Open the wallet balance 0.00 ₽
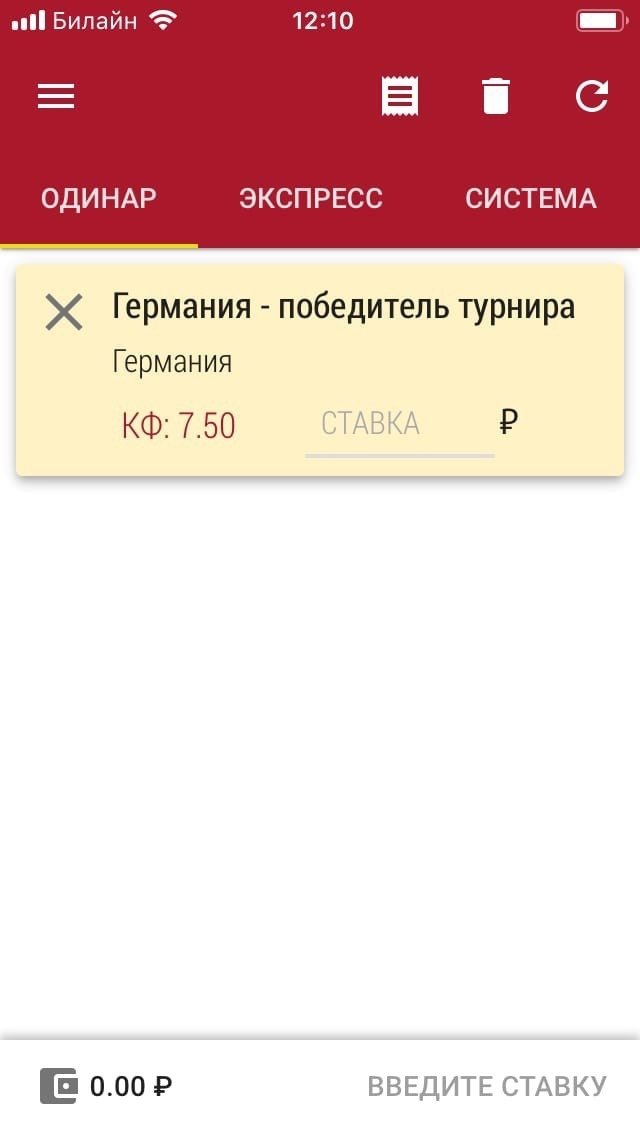Screen dimensions: 640x1136 pos(106,1086)
